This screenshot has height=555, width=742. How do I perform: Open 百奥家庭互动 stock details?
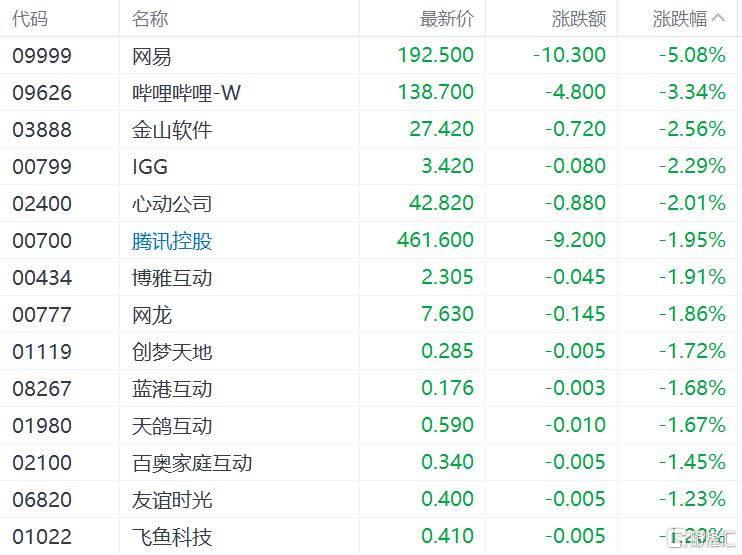pos(369,462)
